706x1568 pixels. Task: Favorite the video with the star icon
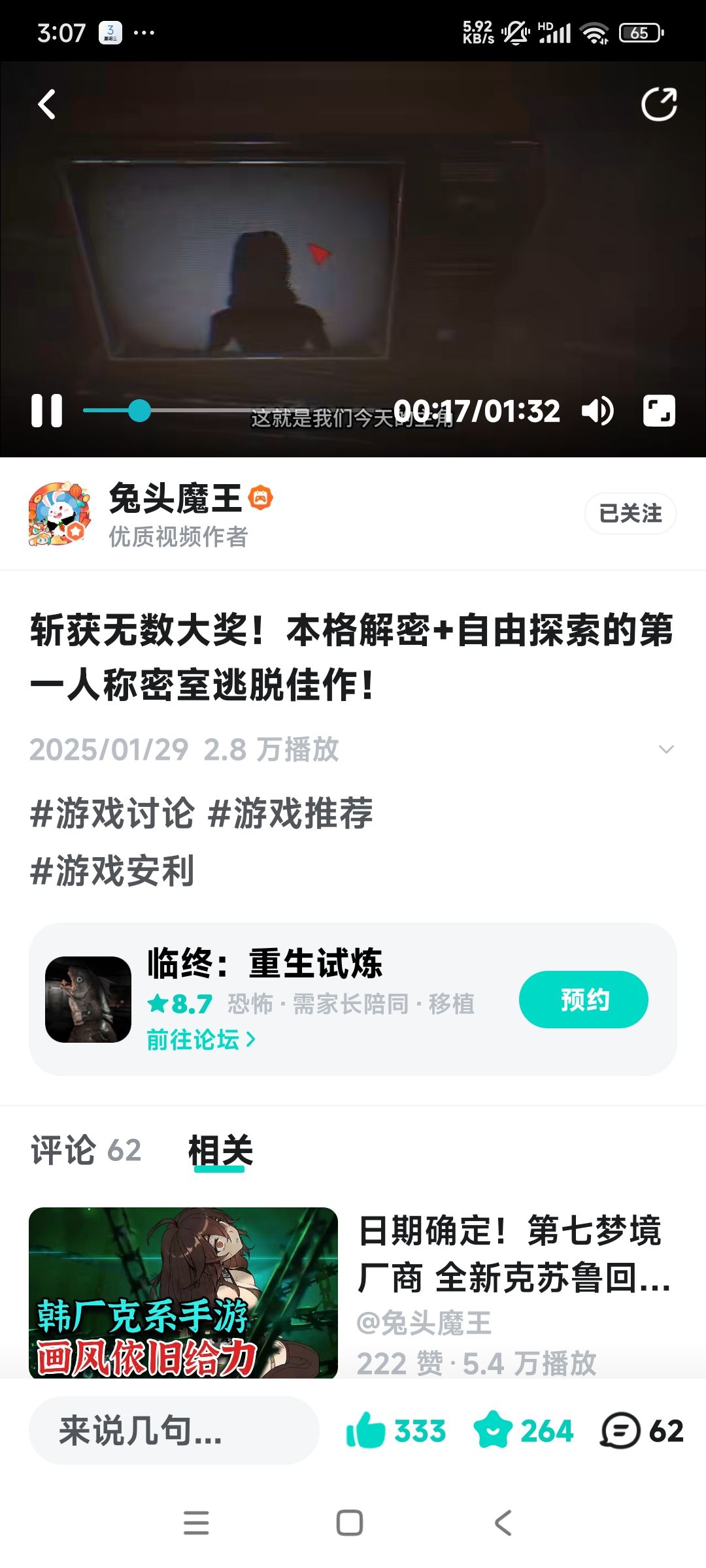click(523, 1431)
